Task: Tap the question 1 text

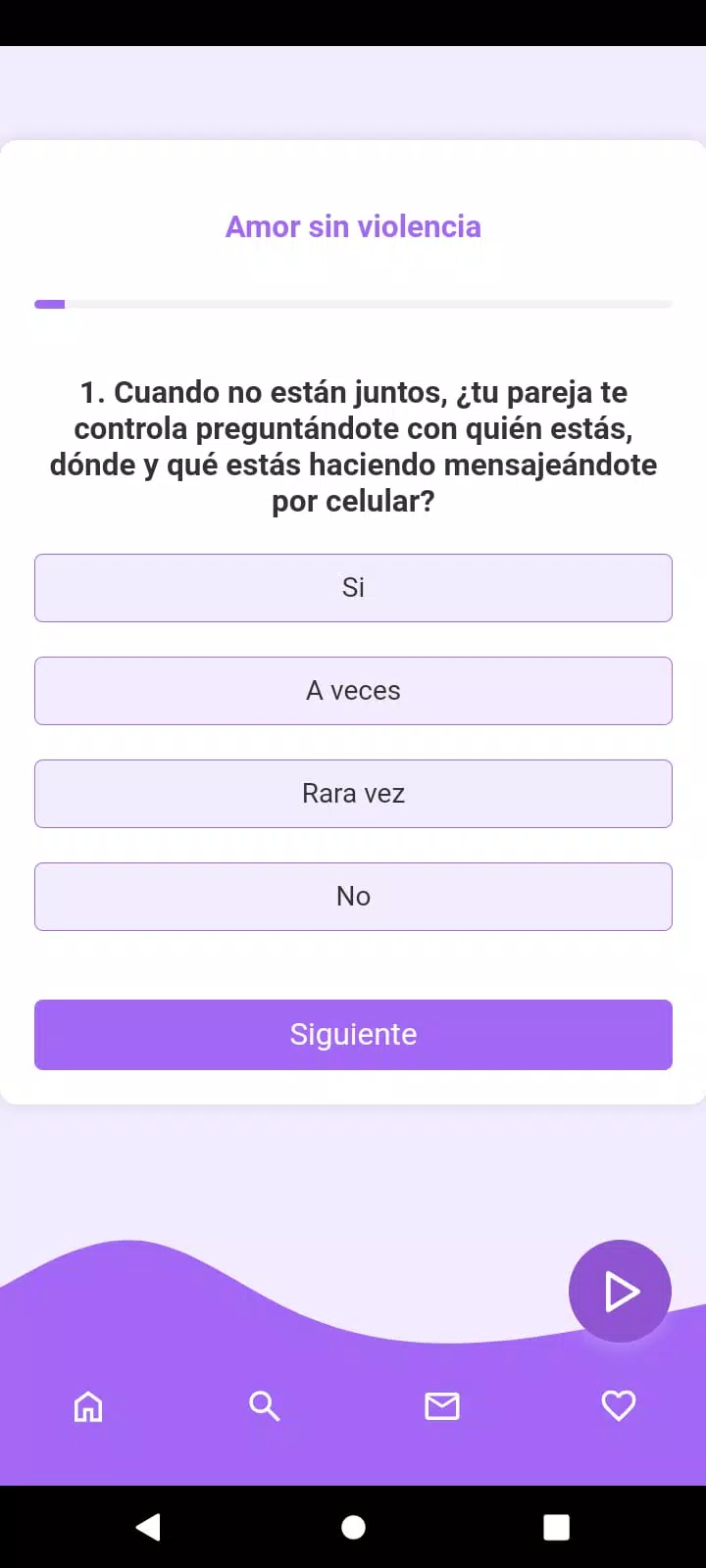Action: (353, 446)
